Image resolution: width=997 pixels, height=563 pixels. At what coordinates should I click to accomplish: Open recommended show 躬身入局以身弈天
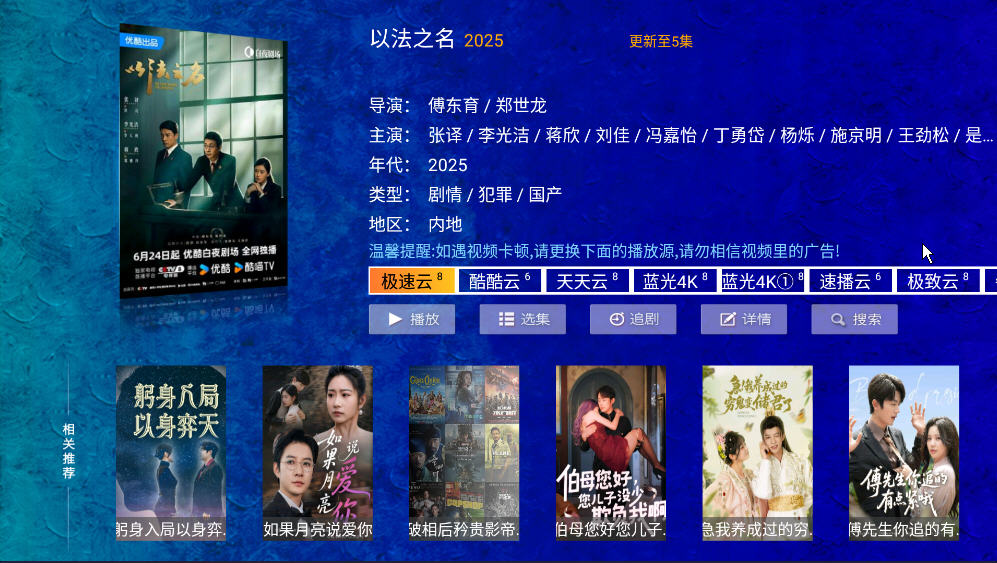point(171,452)
